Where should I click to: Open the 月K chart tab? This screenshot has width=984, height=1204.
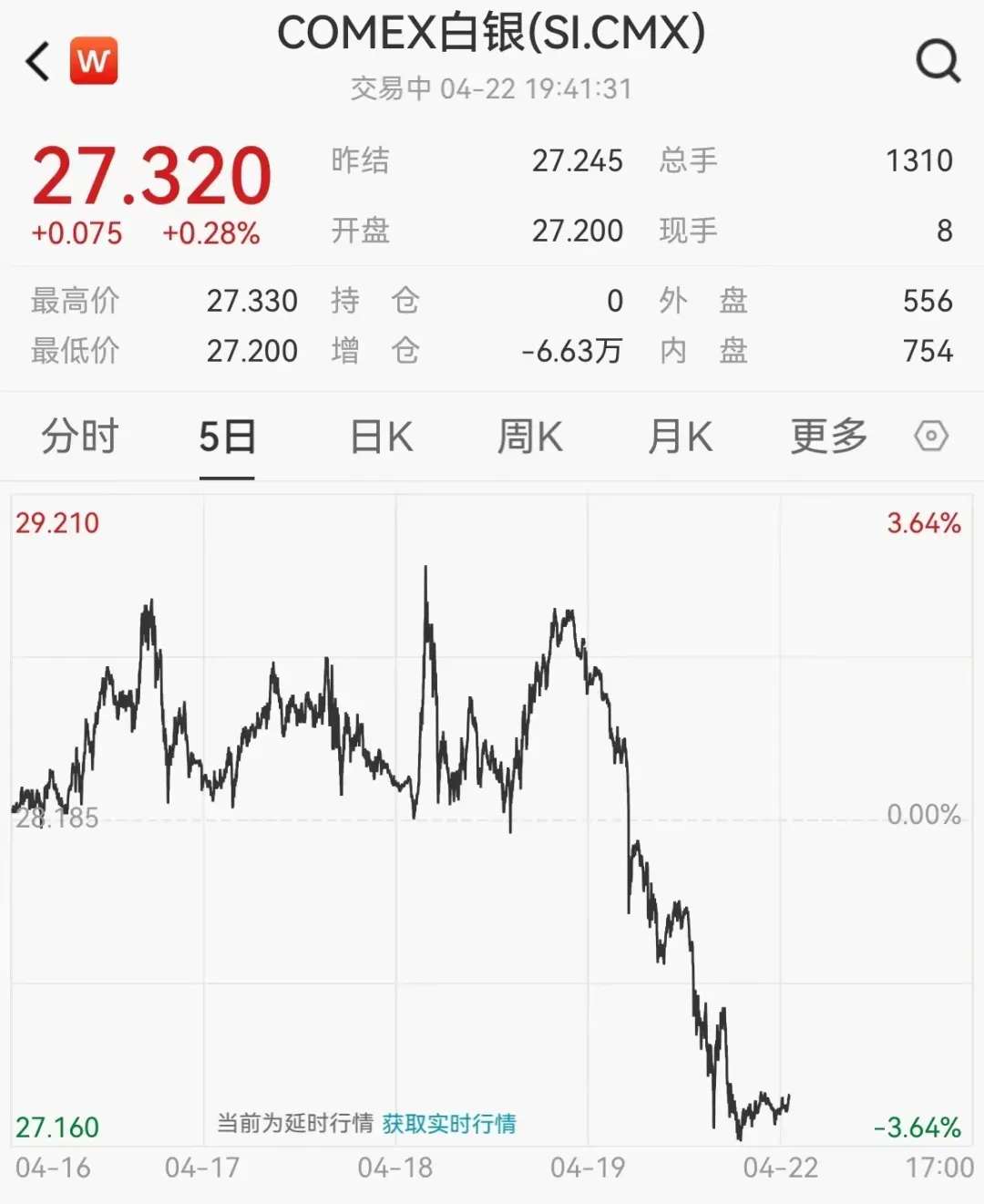(680, 437)
